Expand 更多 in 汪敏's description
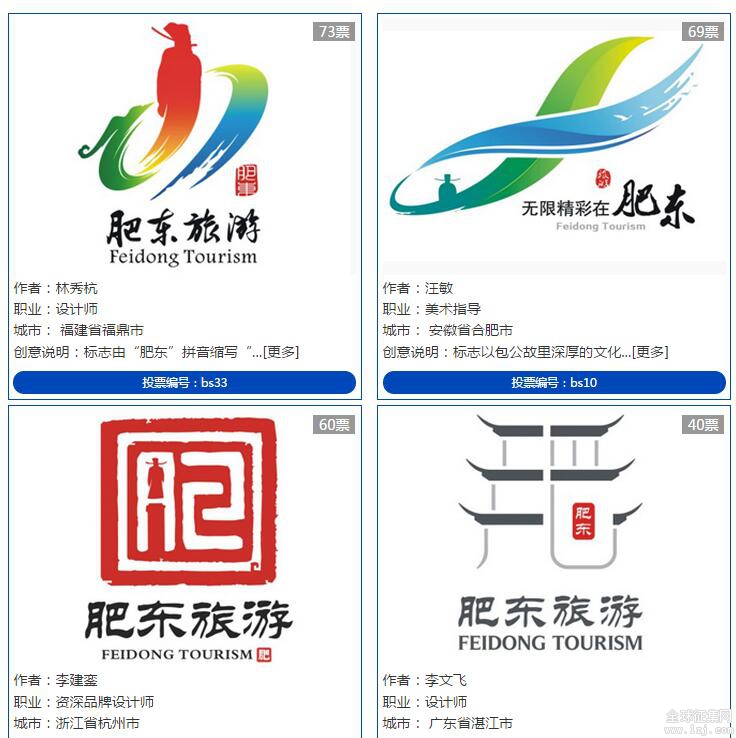Screen dimensions: 736x738 [x=649, y=352]
